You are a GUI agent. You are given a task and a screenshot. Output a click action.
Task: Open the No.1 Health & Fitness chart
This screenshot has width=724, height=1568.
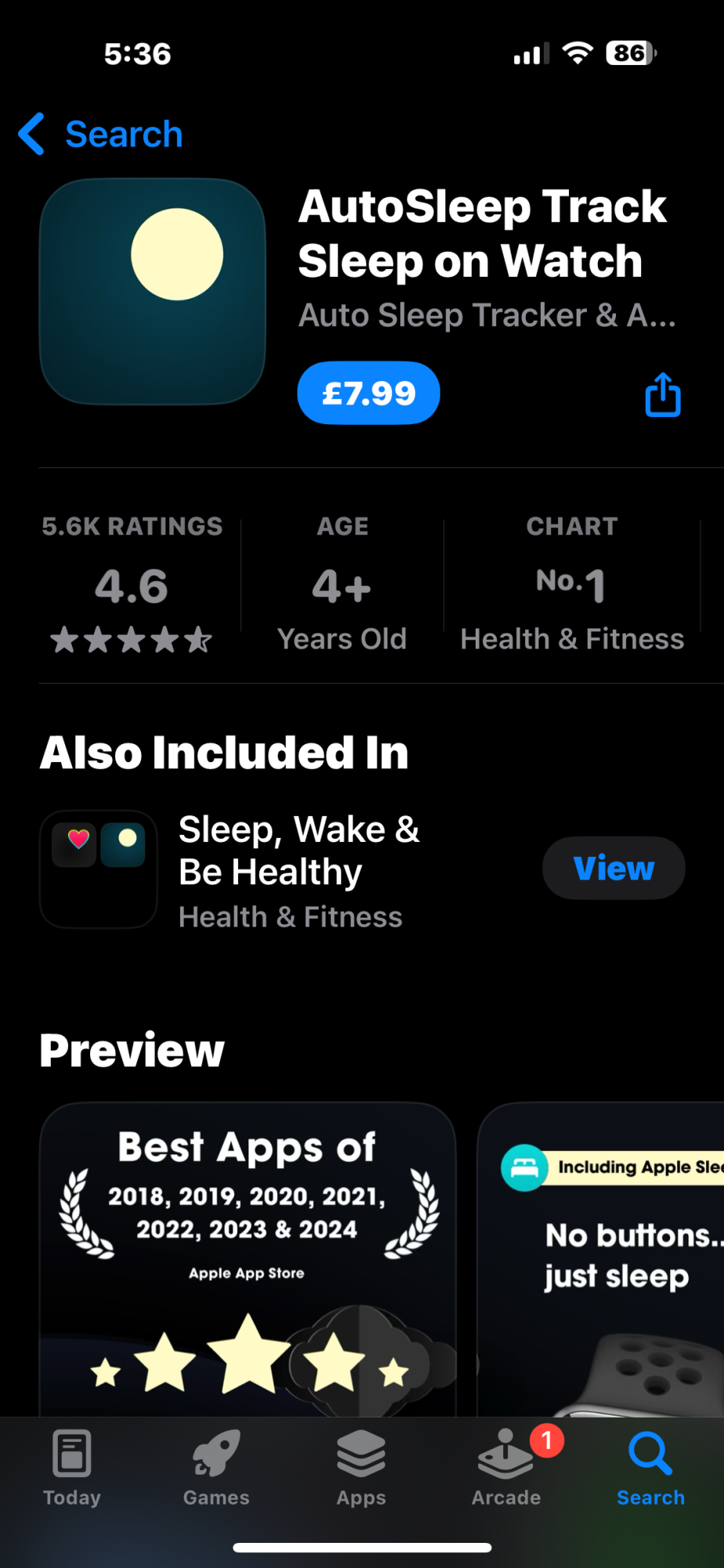571,584
